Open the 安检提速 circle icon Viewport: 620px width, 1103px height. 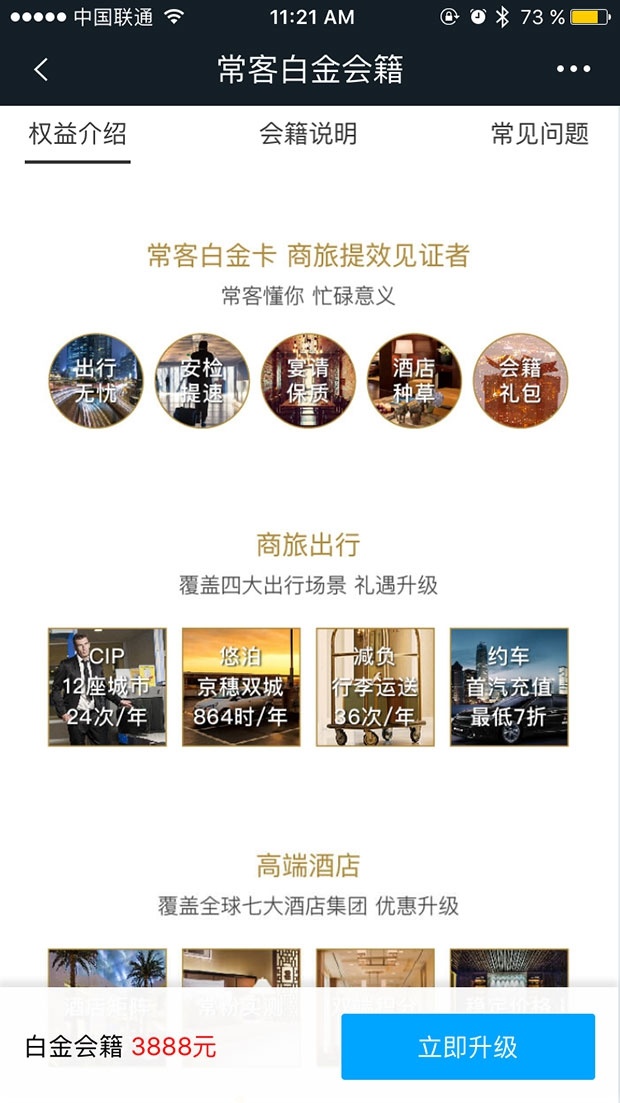202,381
